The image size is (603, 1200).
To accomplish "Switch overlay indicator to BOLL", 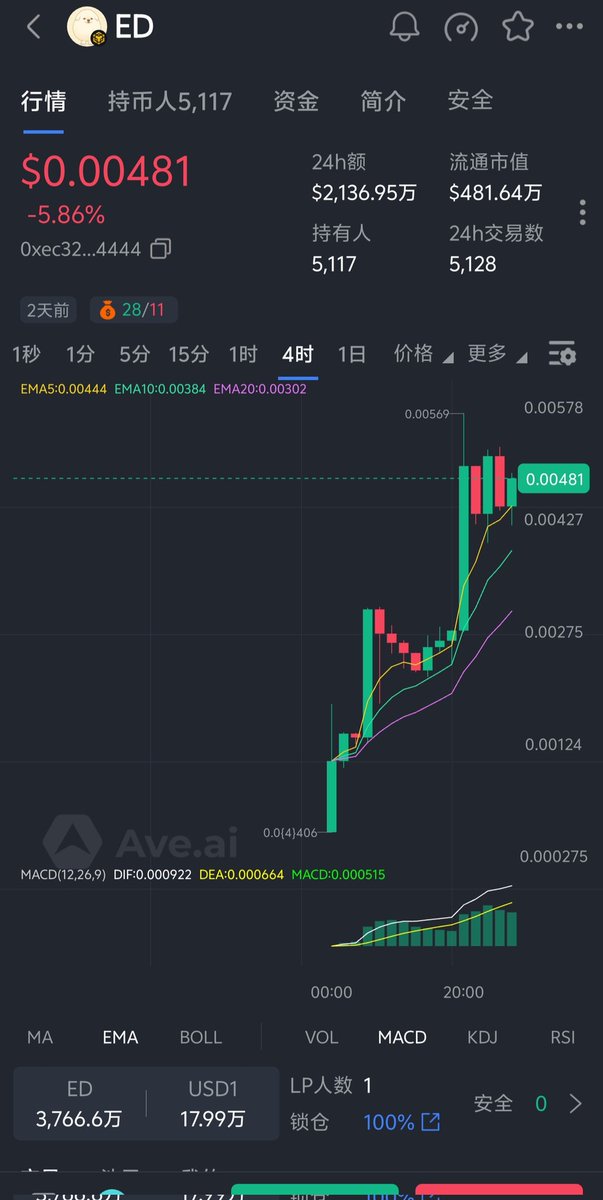I will (x=200, y=1037).
